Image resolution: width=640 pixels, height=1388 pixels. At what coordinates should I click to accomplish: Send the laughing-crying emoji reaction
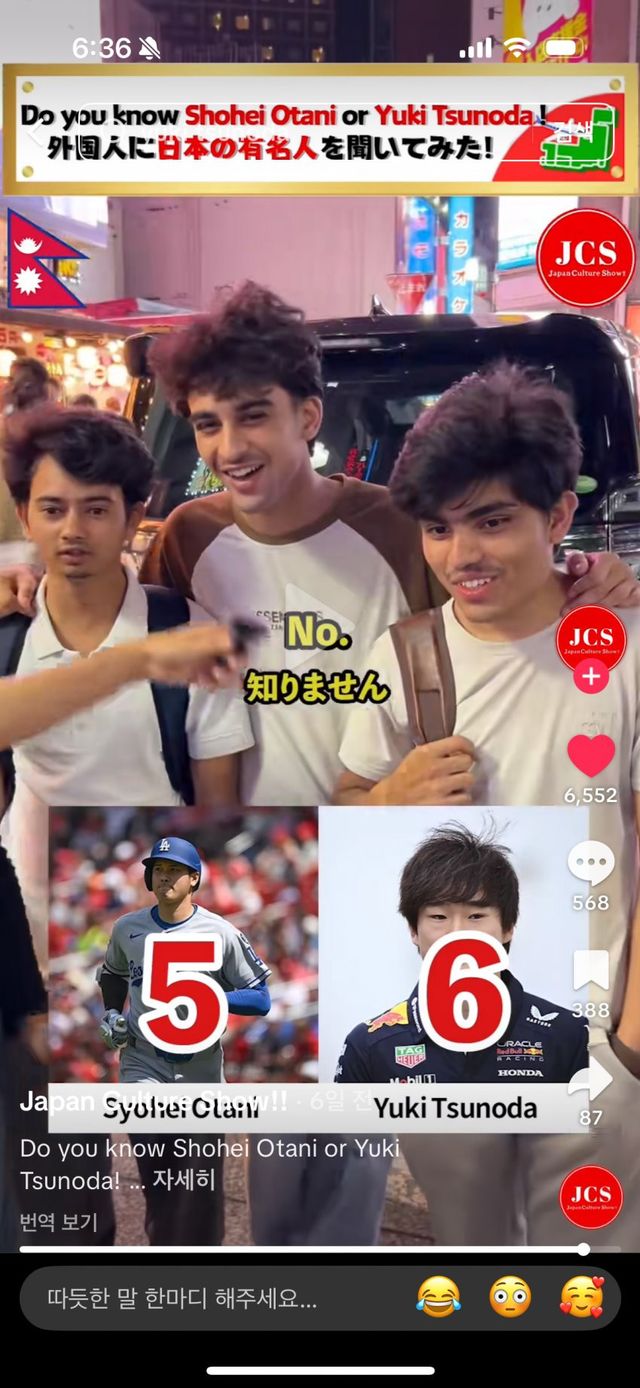pyautogui.click(x=438, y=1298)
